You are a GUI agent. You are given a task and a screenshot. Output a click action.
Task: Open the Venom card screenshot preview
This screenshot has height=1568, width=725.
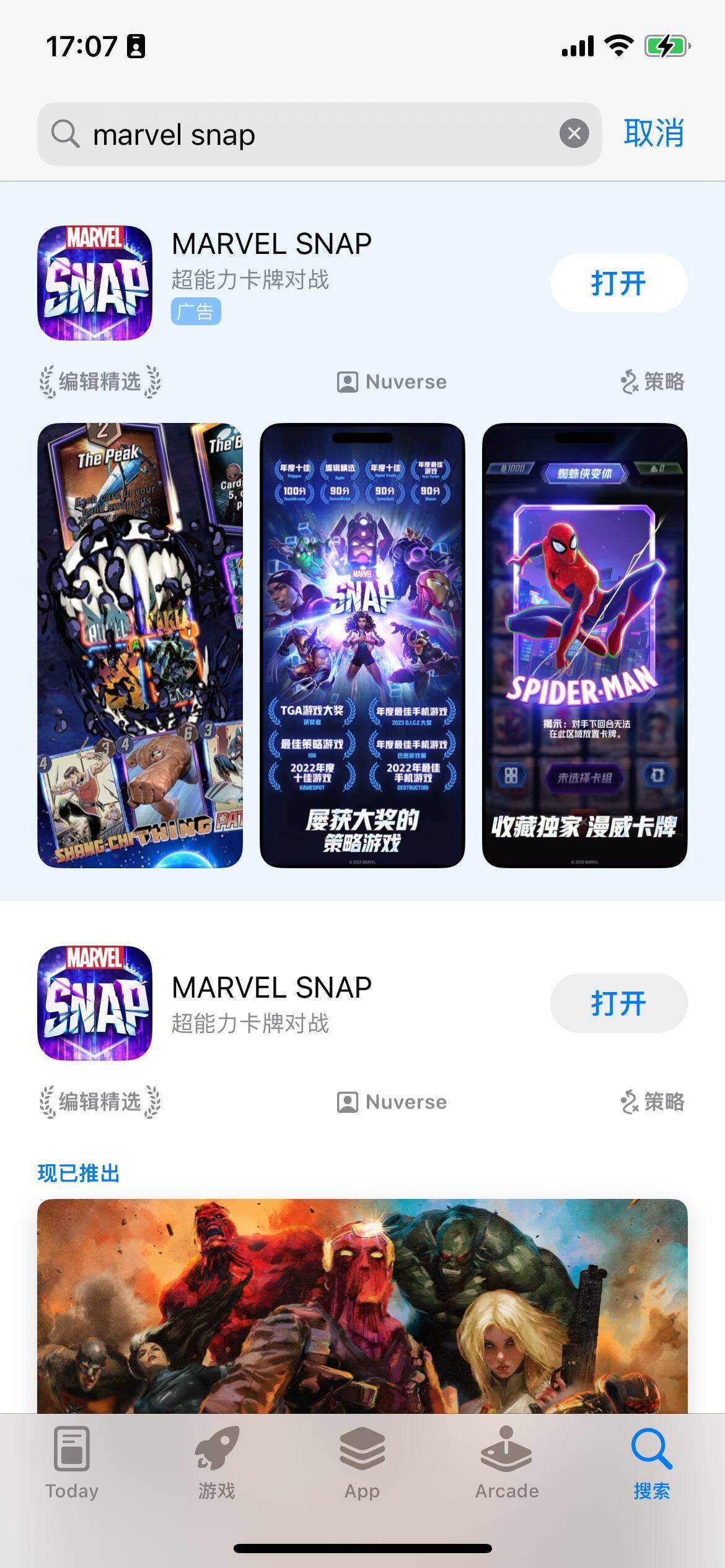point(140,645)
